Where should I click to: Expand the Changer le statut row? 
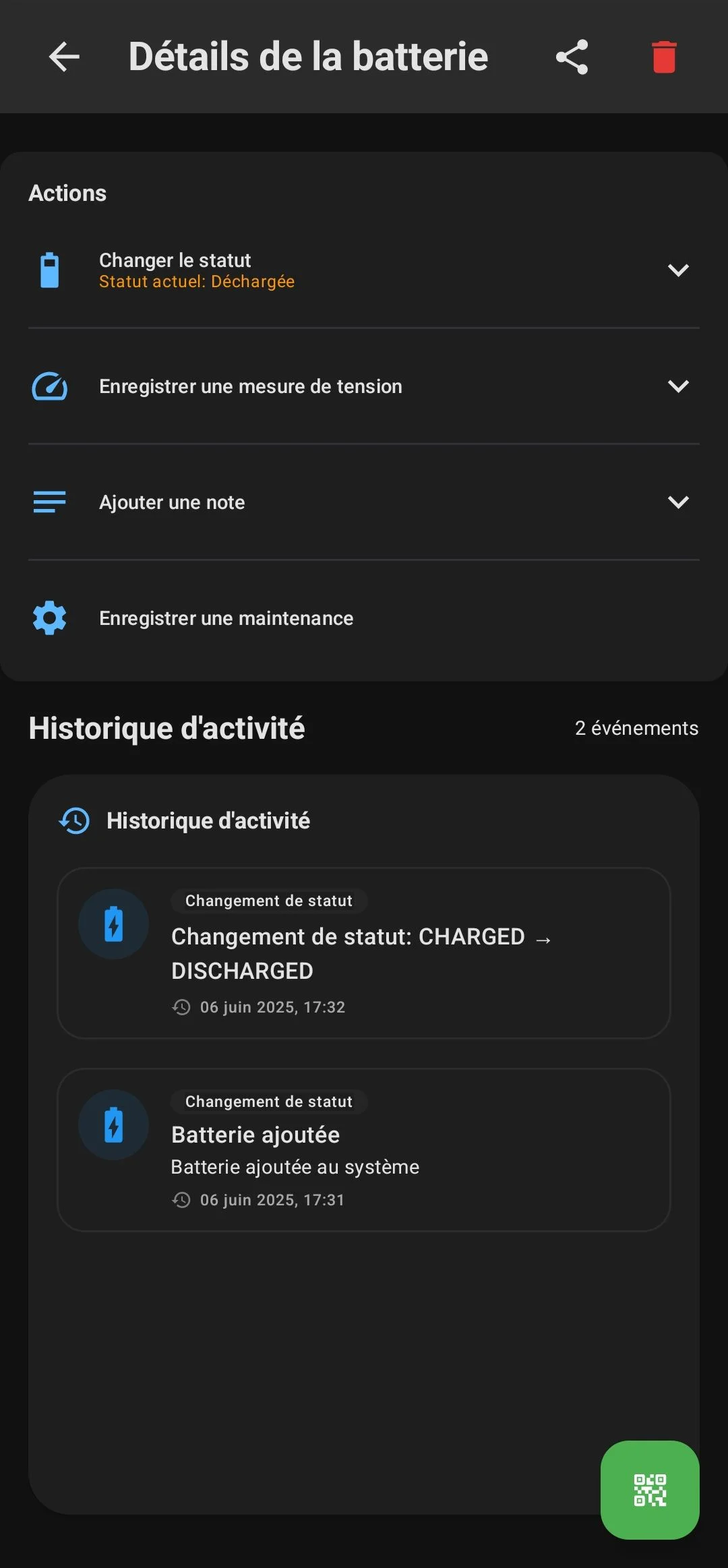pos(364,270)
